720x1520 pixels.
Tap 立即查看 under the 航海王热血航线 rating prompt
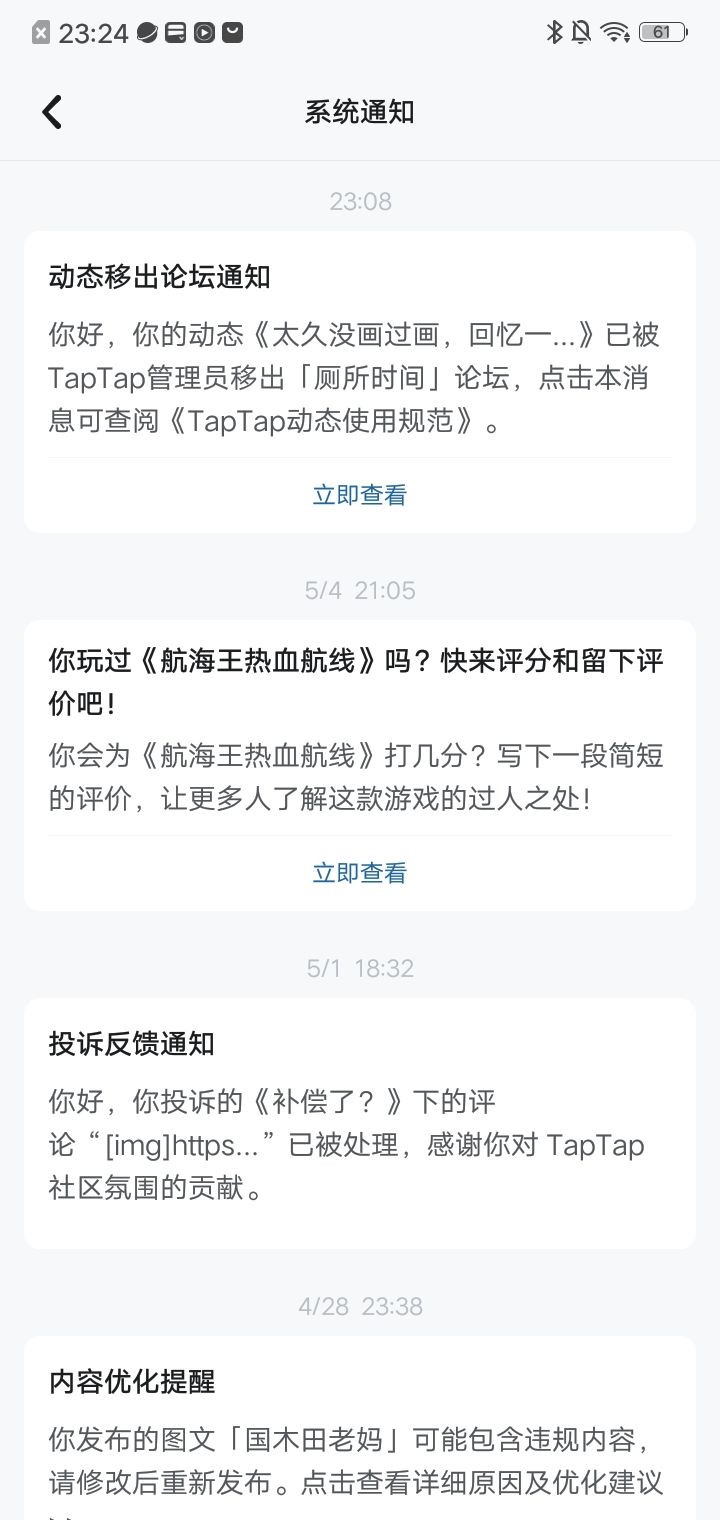point(360,873)
